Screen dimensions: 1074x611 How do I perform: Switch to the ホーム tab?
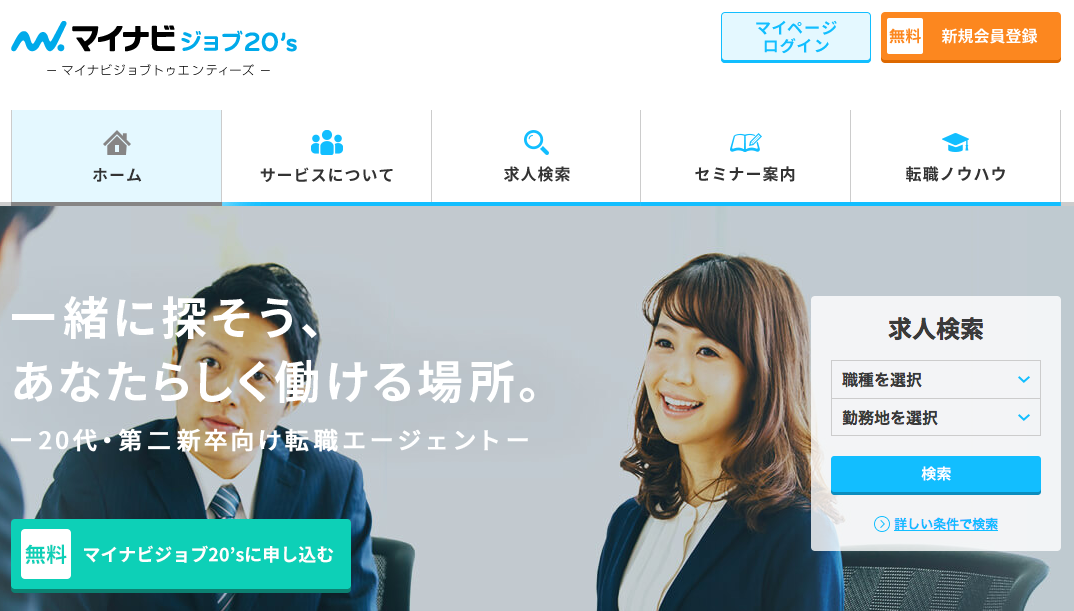click(x=117, y=157)
